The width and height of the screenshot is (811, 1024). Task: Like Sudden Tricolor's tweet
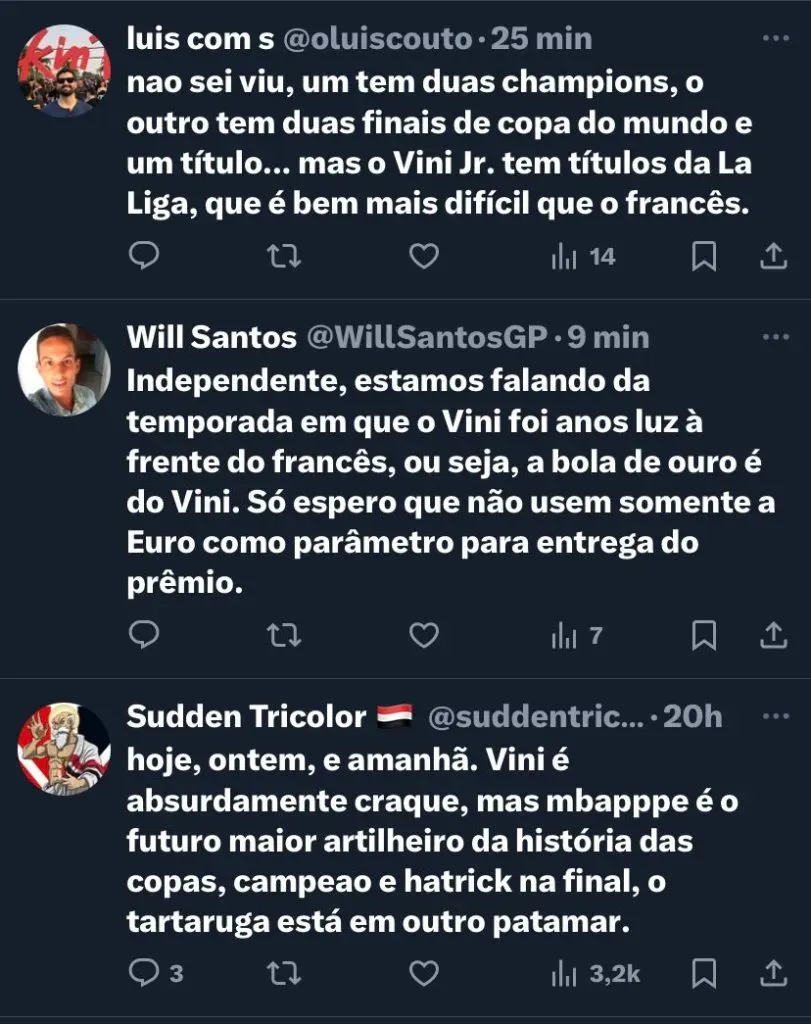pyautogui.click(x=425, y=973)
